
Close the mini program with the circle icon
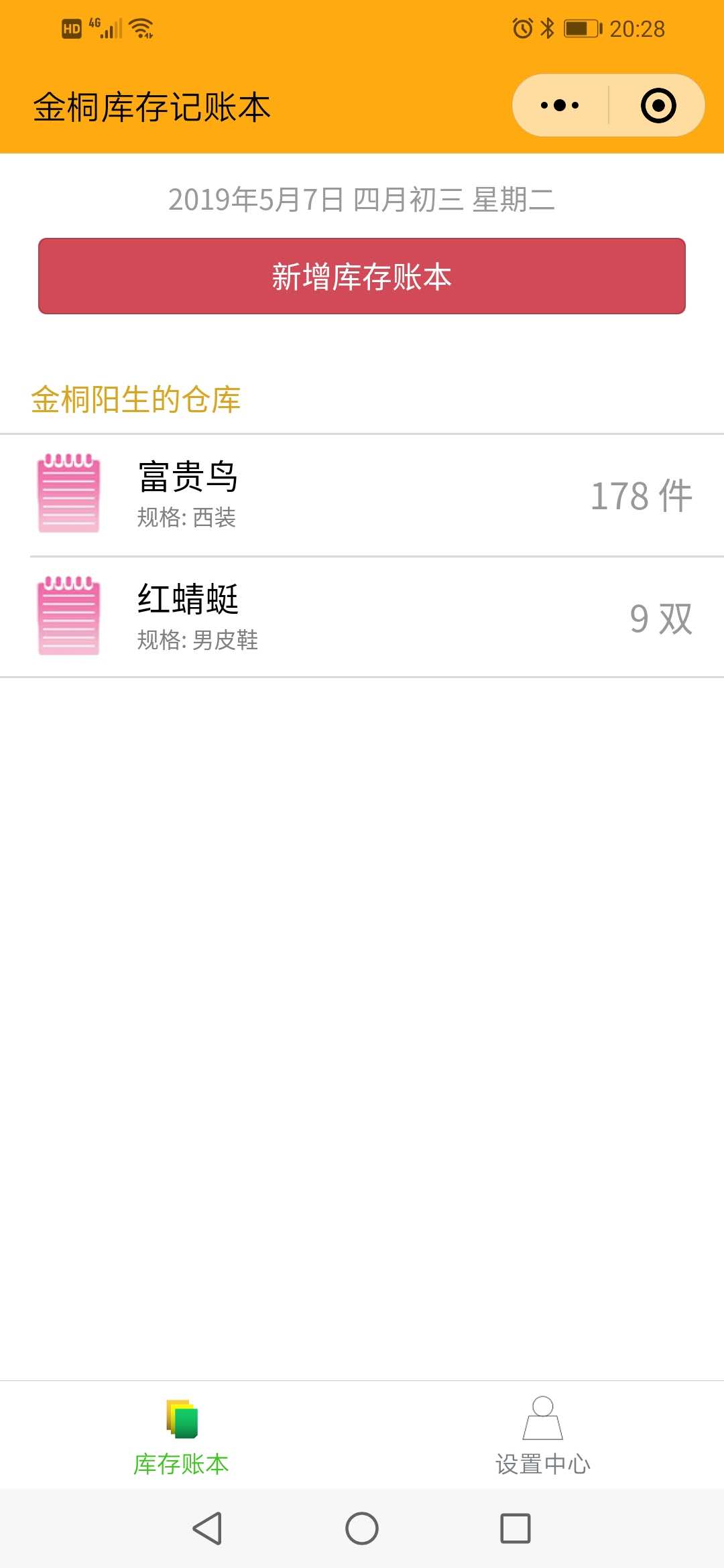[x=658, y=105]
